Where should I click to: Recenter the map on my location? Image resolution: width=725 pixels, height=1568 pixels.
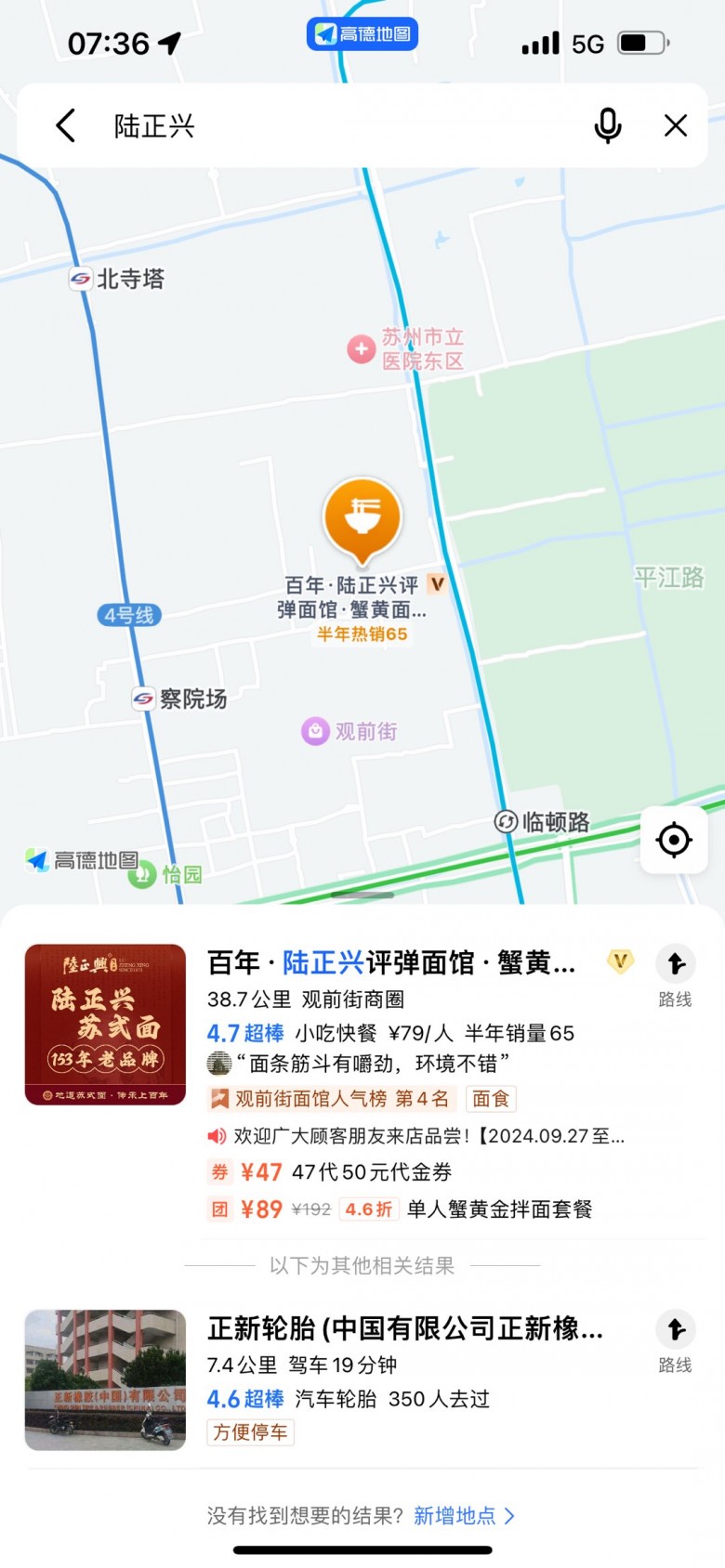pos(674,840)
